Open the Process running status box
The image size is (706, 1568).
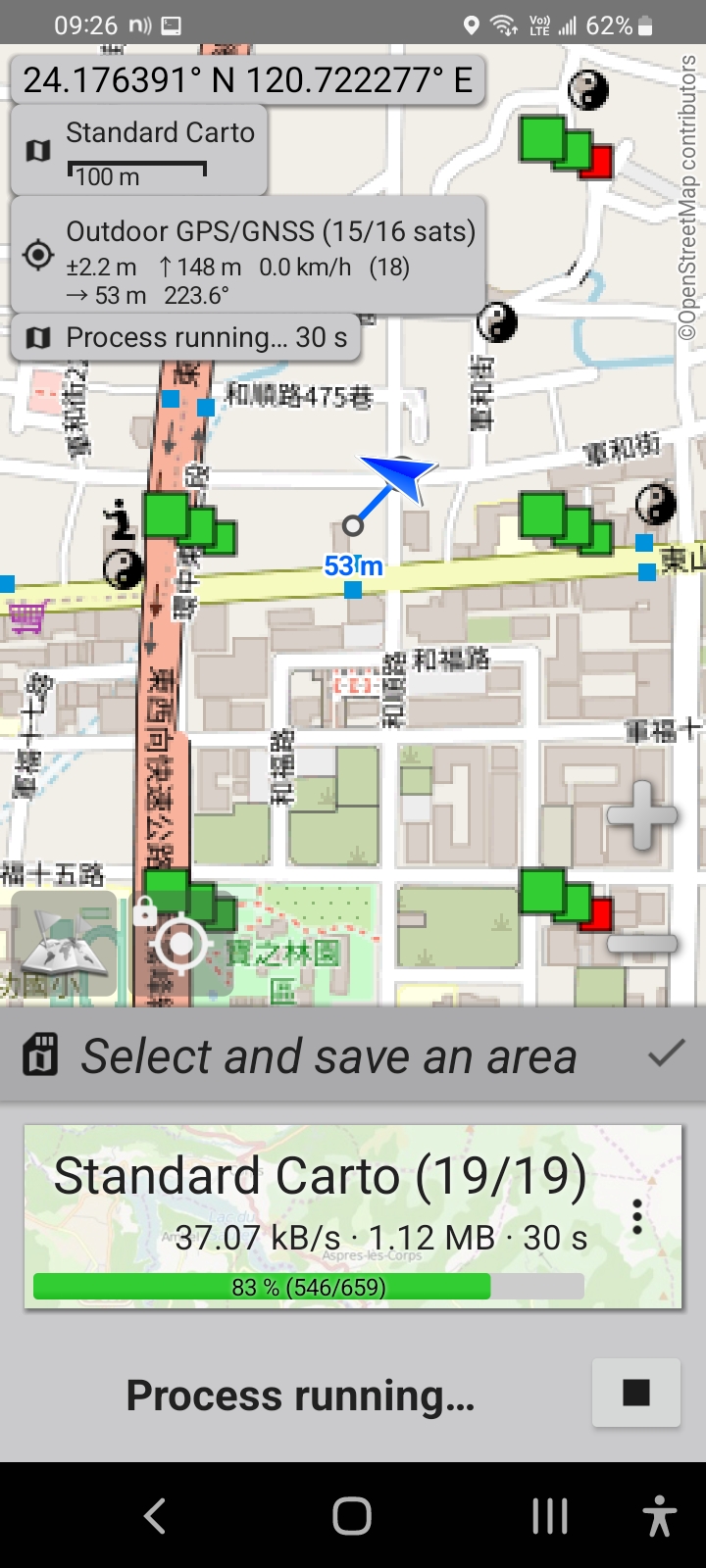pyautogui.click(x=186, y=338)
